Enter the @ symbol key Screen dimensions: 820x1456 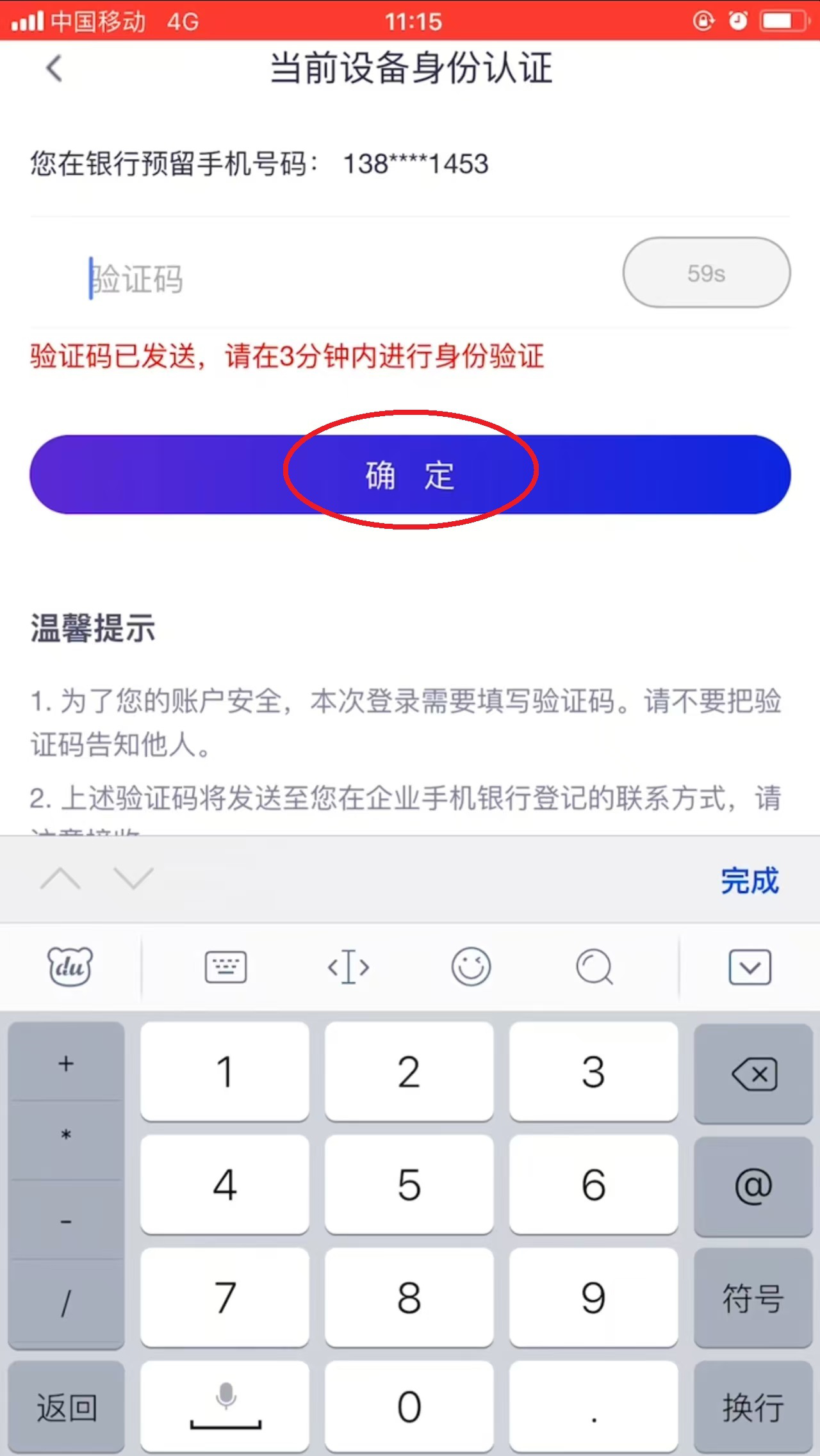(753, 1186)
